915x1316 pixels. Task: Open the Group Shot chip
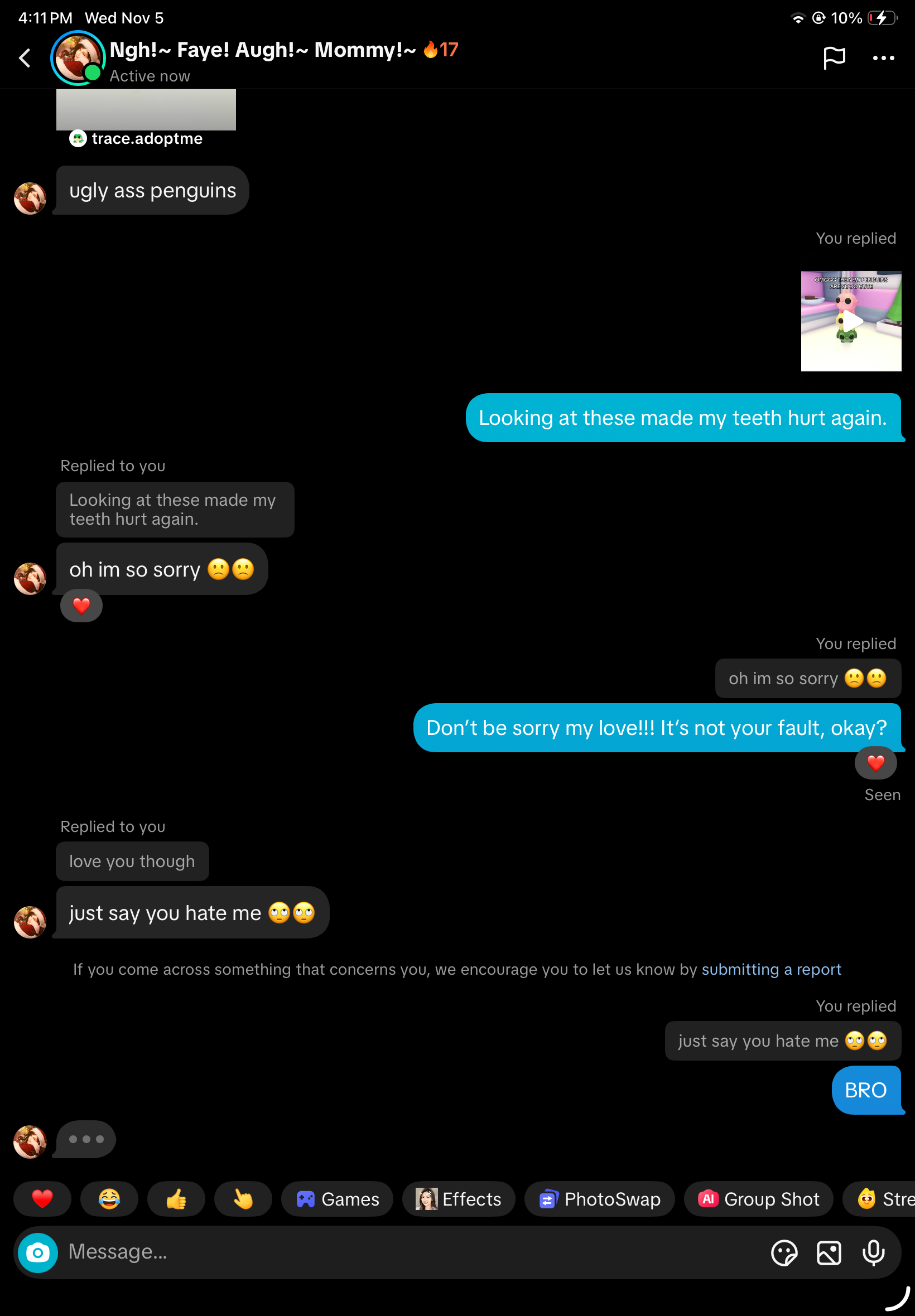coord(758,1198)
